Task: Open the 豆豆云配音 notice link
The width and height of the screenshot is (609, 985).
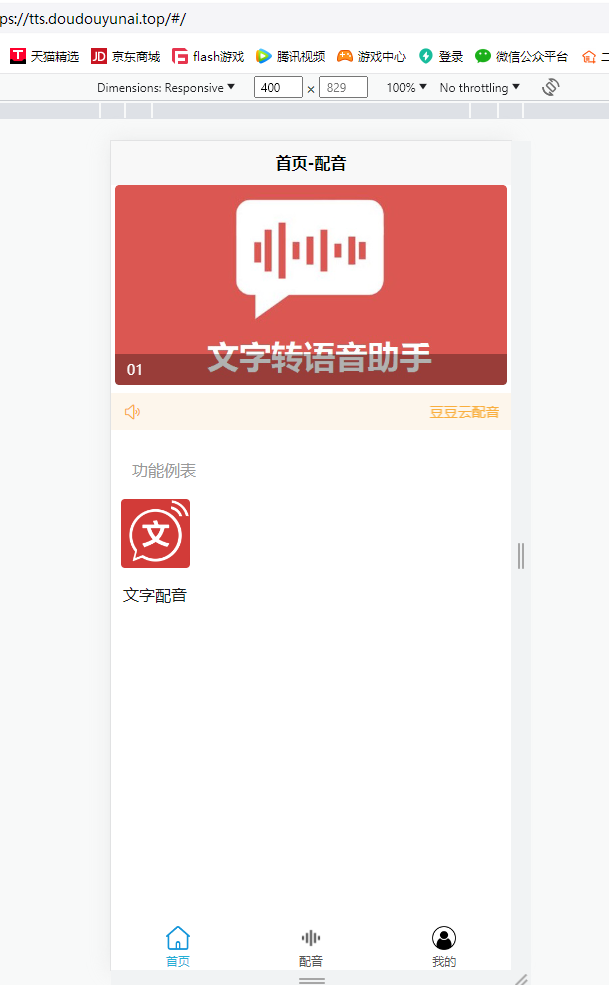Action: pos(464,412)
